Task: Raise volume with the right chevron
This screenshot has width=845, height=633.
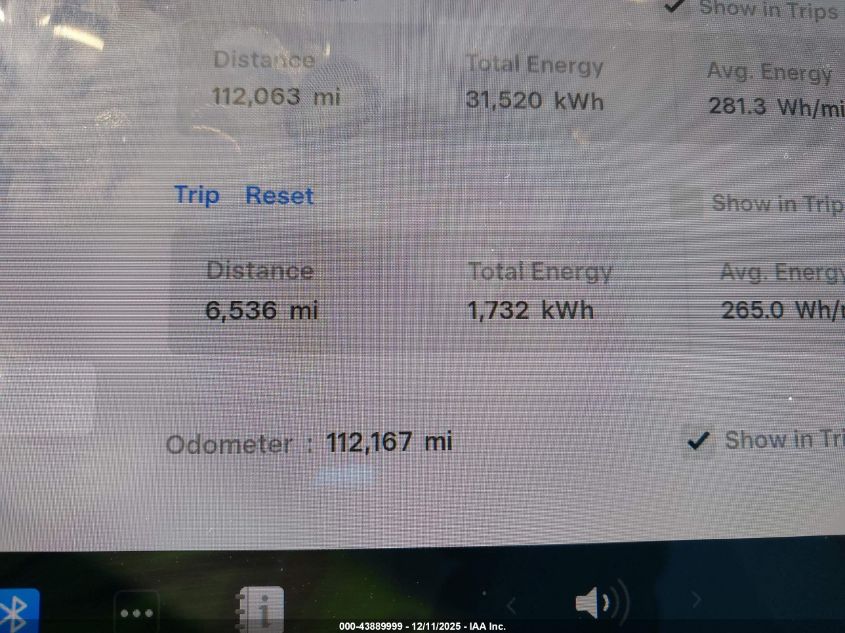Action: point(696,602)
